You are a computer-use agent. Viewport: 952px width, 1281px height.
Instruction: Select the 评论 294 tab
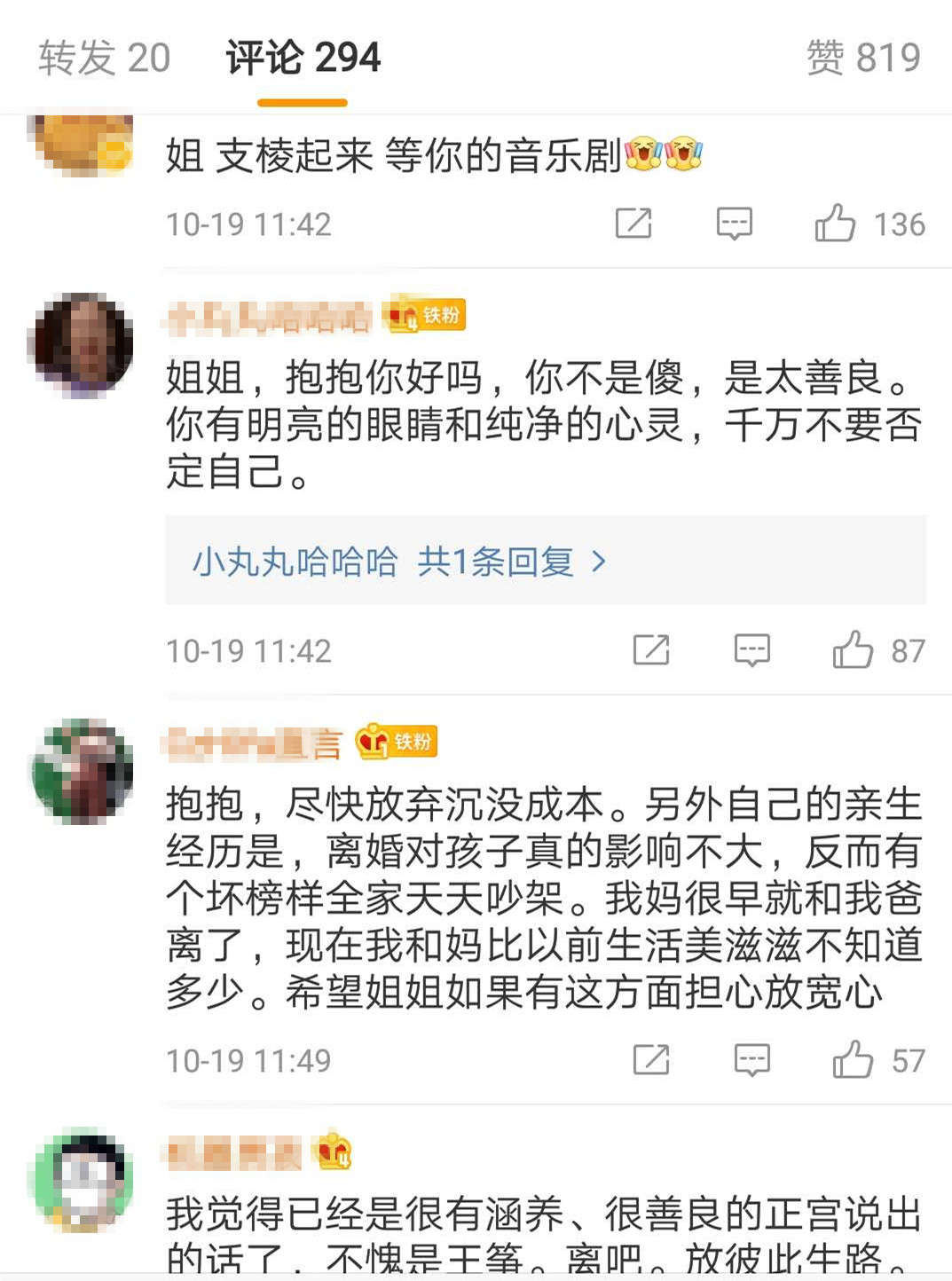[x=303, y=59]
